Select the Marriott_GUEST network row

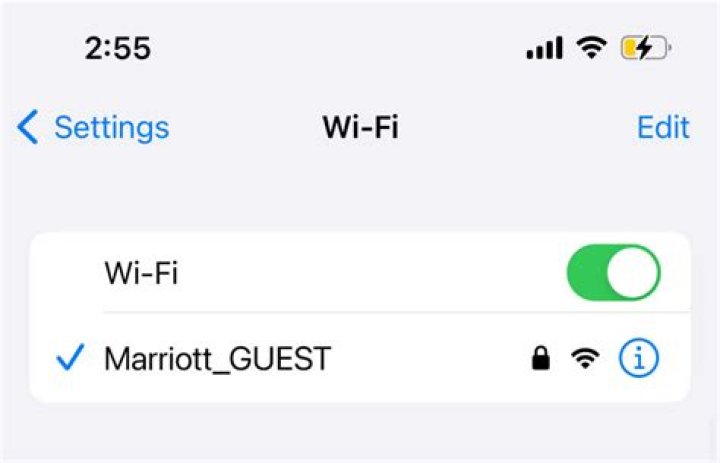(x=360, y=358)
